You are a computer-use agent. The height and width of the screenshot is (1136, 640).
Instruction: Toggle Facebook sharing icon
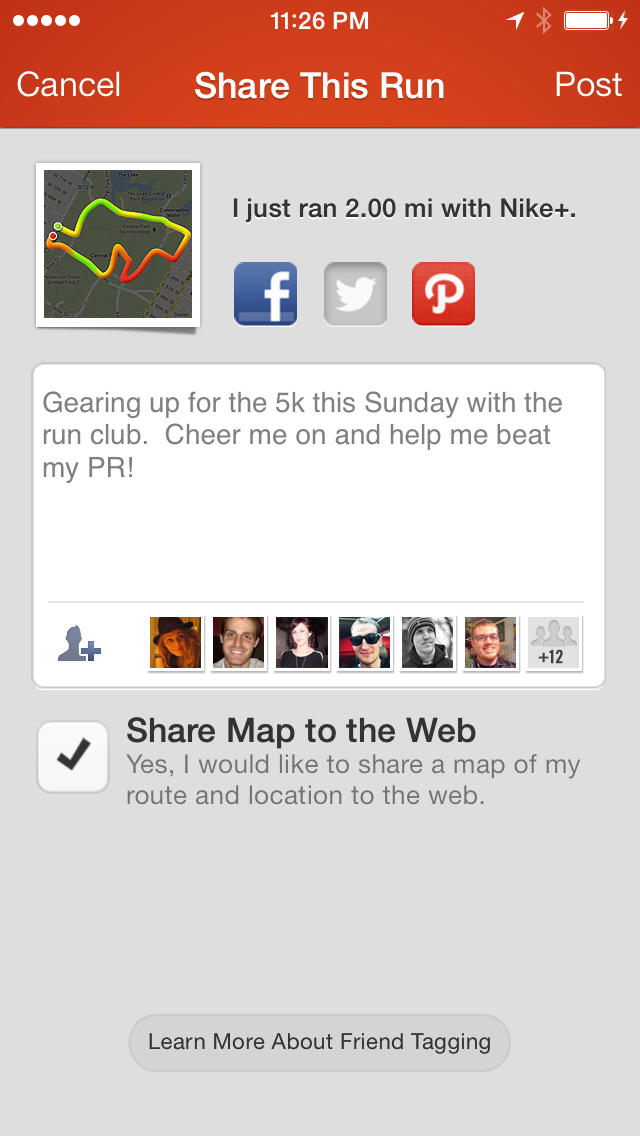pos(265,294)
